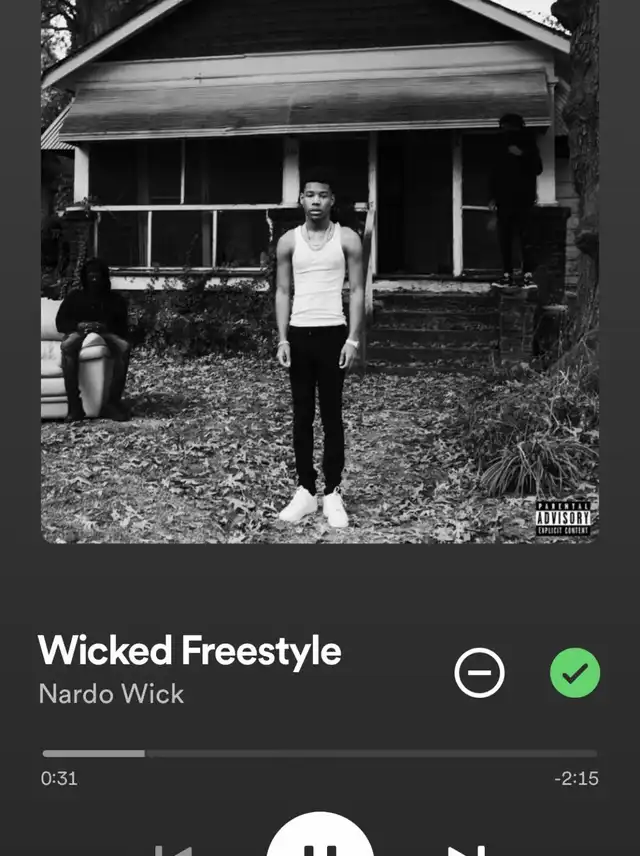Hide this song with the minus icon

[x=479, y=673]
